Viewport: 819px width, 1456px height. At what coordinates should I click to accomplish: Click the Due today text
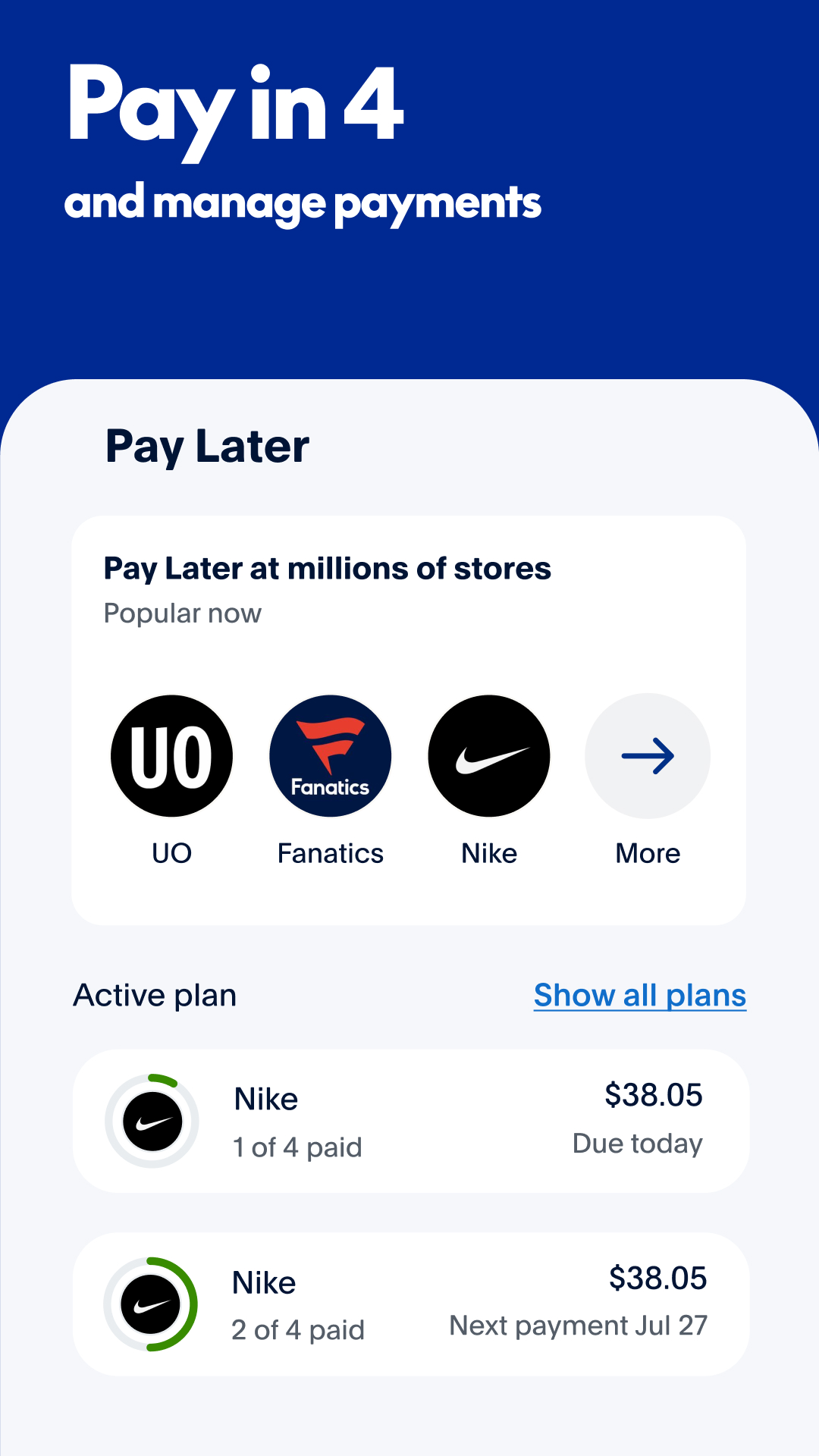pyautogui.click(x=638, y=1144)
